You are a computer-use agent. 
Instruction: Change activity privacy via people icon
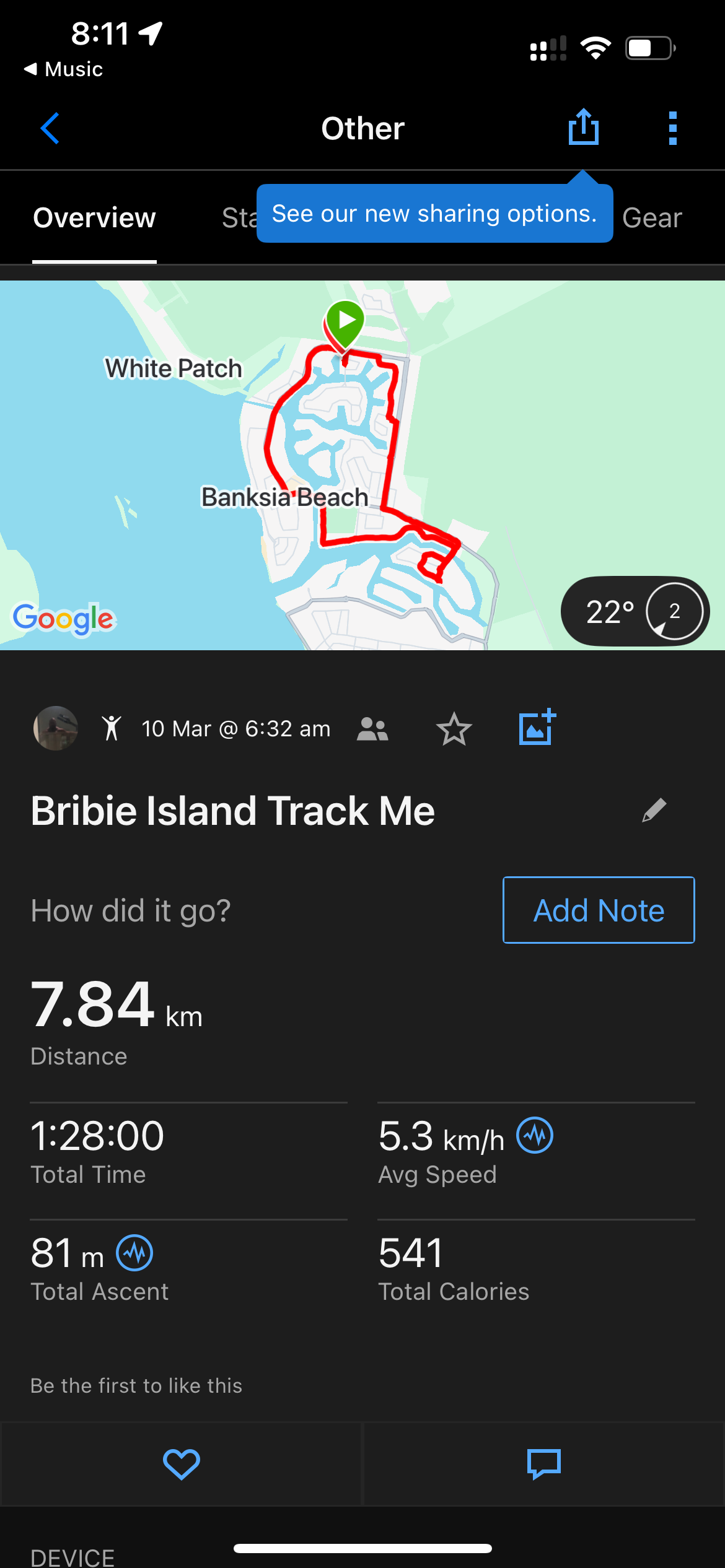(372, 729)
